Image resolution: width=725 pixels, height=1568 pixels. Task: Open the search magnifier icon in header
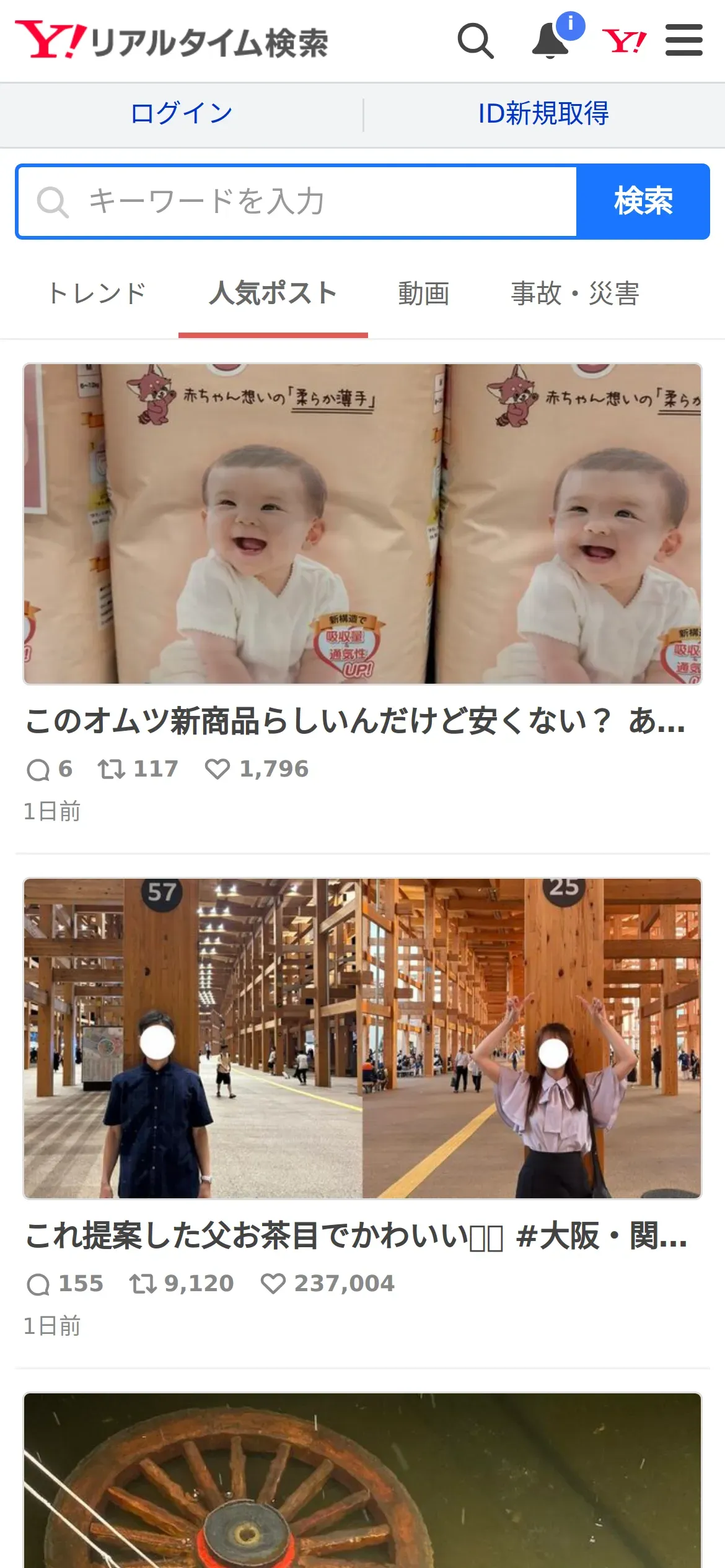[475, 41]
